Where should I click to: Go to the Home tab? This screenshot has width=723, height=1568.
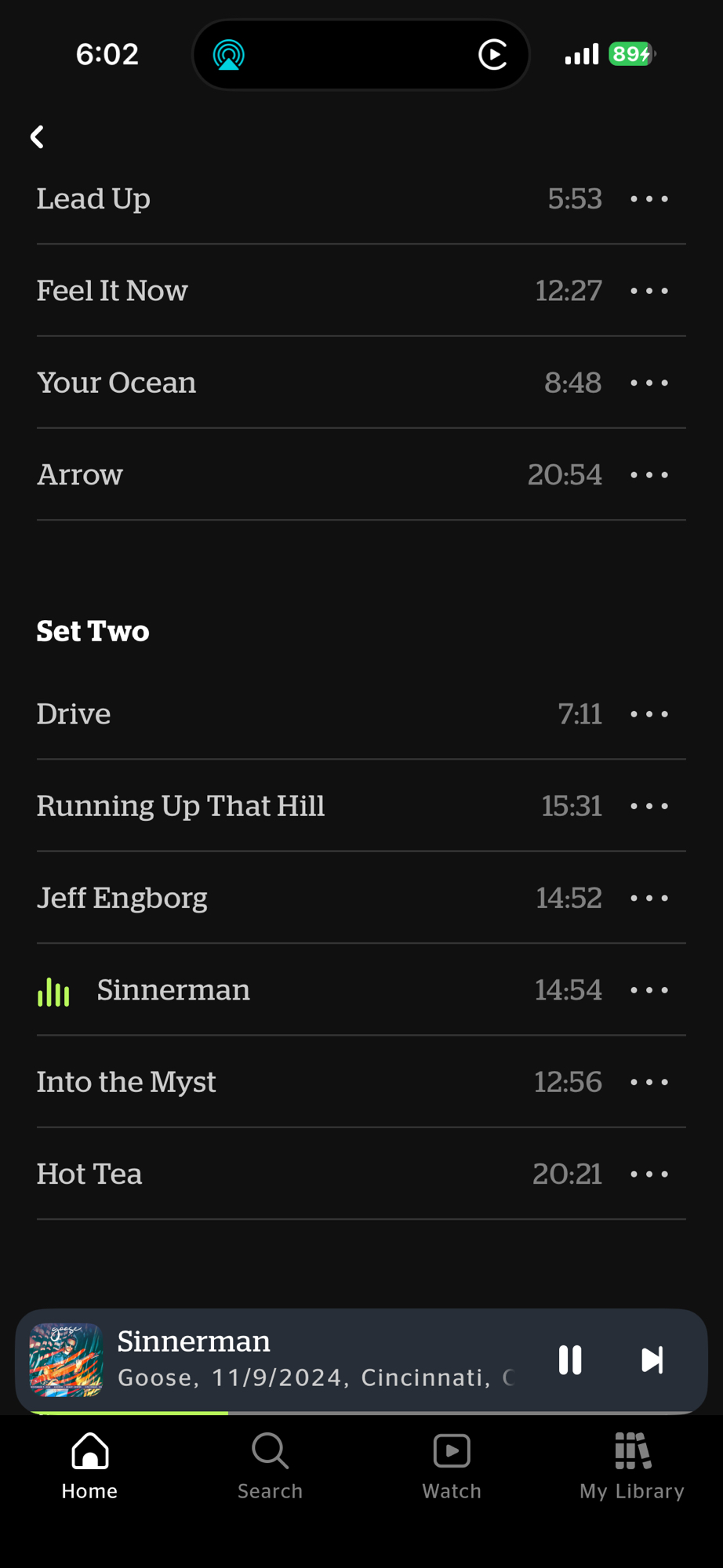coord(90,1466)
